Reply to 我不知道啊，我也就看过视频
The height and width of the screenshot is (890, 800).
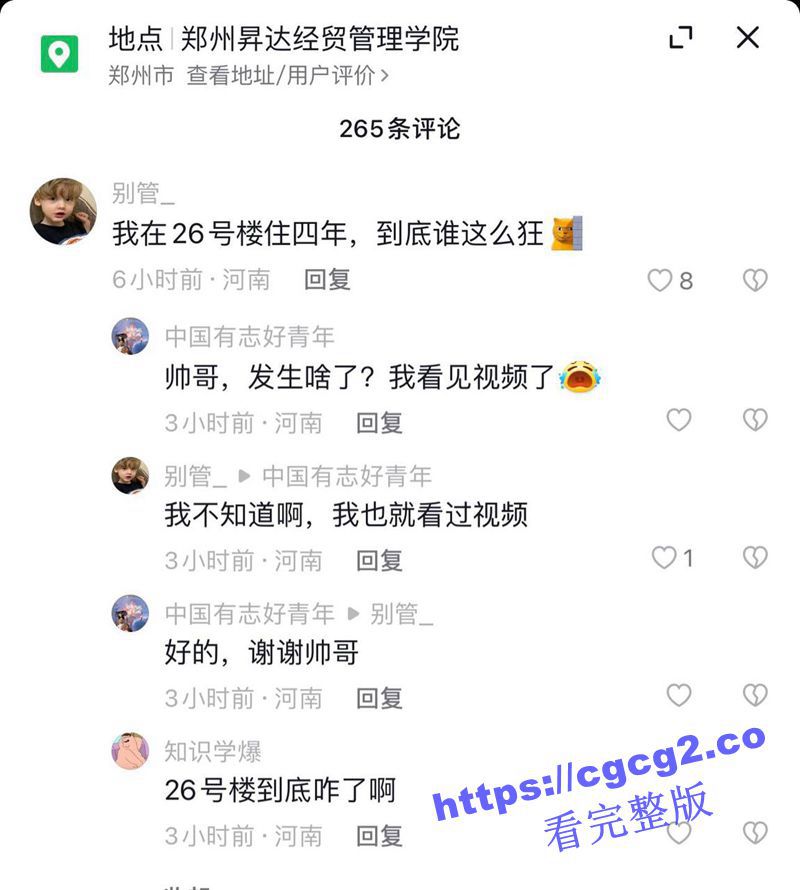click(379, 560)
